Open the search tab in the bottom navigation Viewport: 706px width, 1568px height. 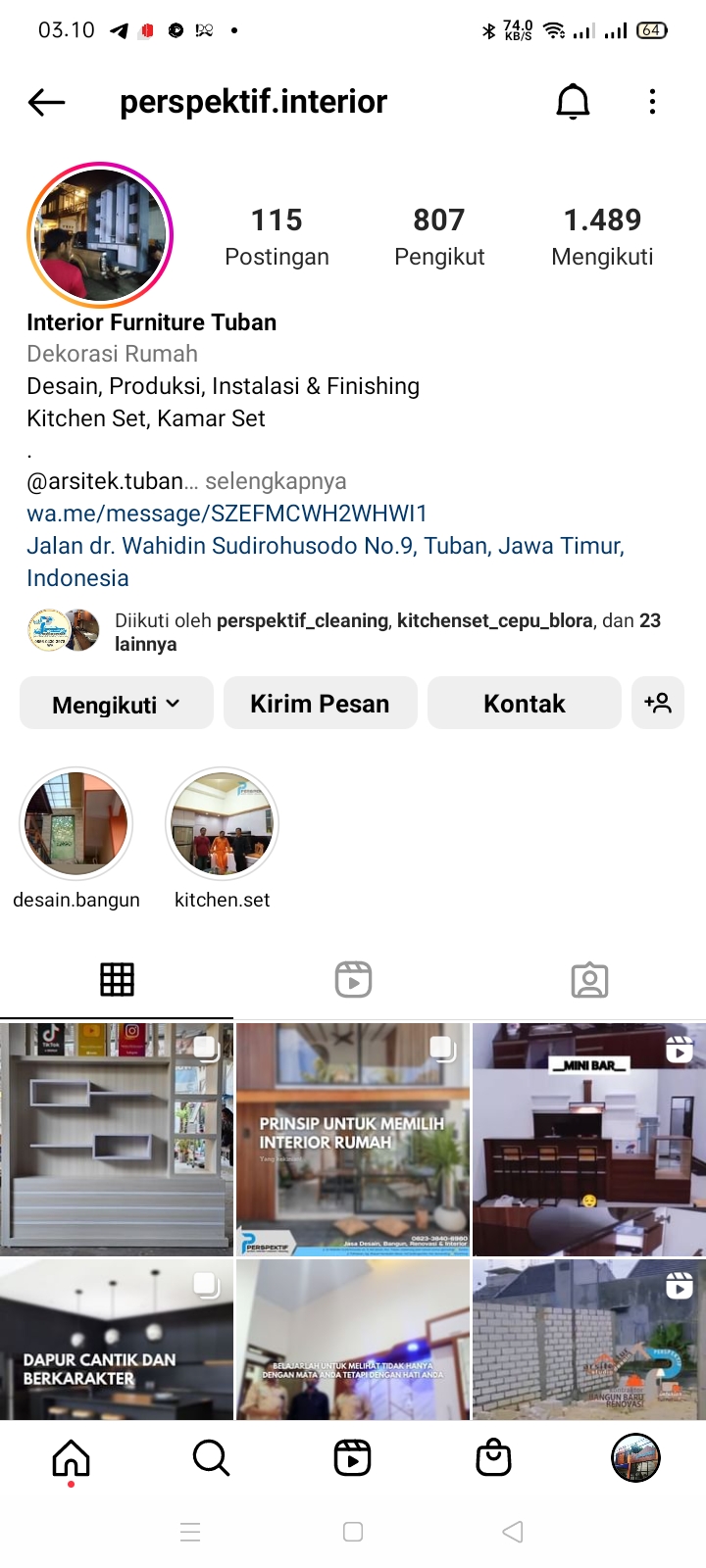[x=211, y=1458]
